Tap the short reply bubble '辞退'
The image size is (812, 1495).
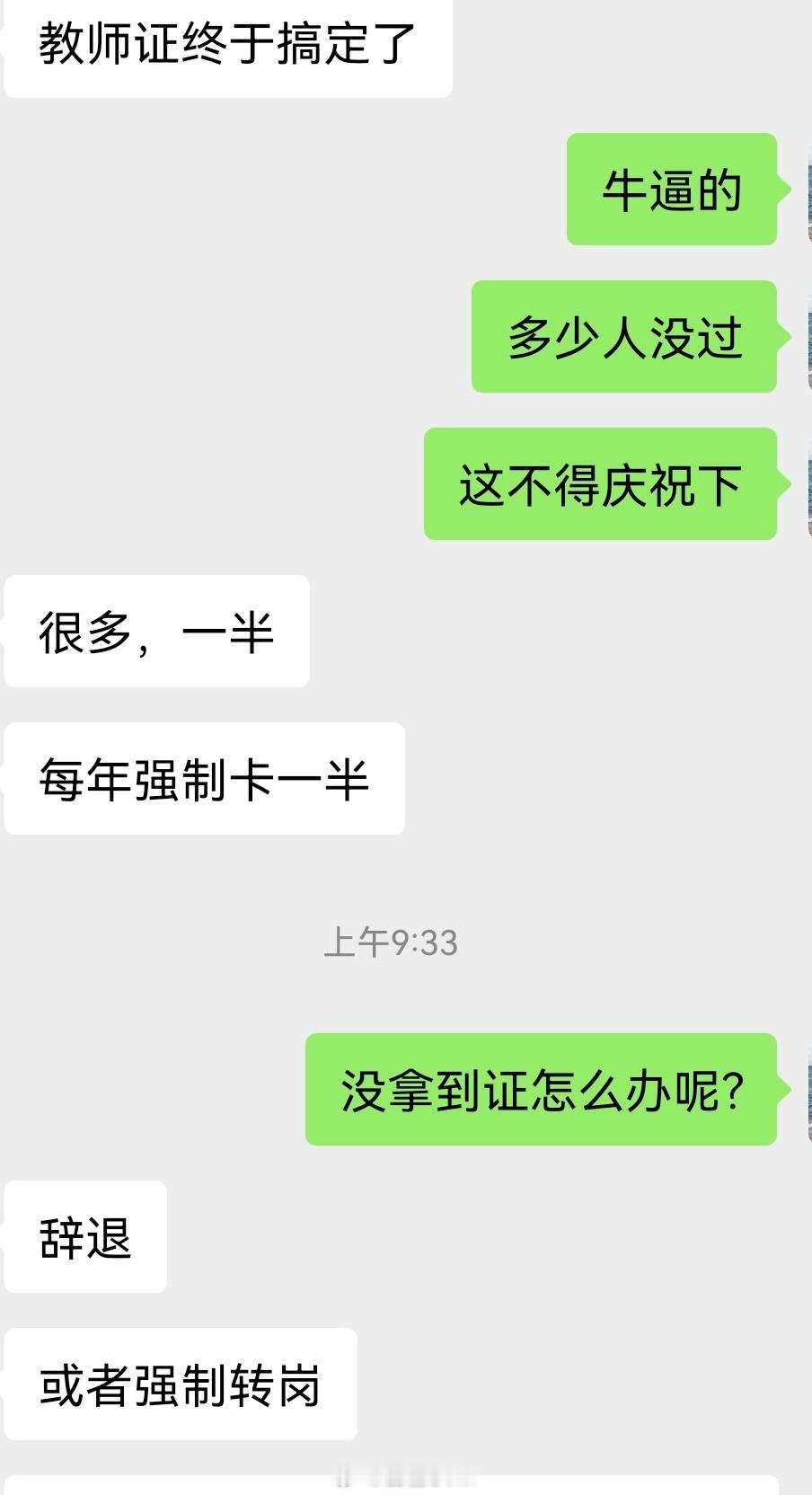click(85, 1237)
